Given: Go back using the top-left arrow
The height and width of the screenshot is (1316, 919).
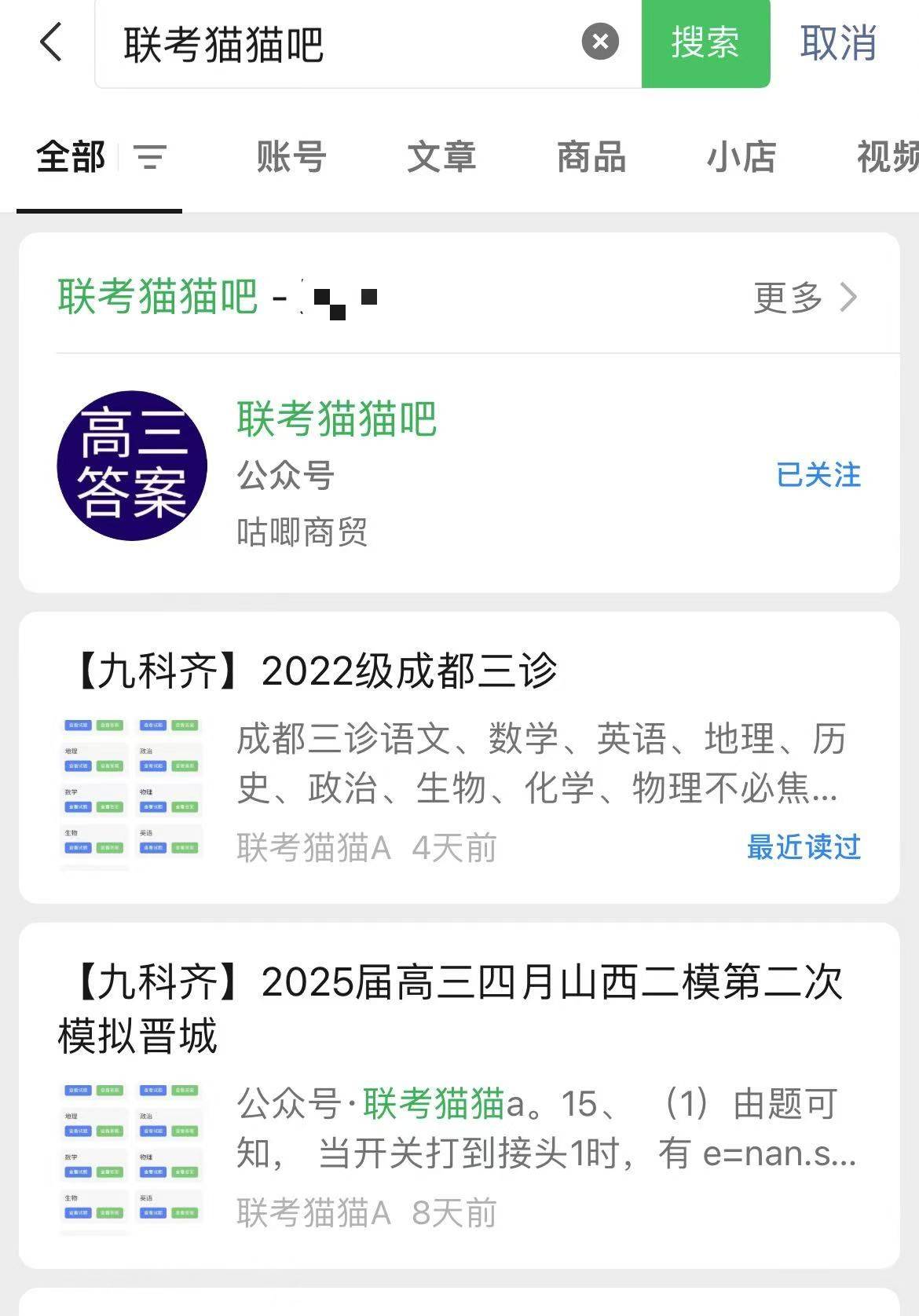Looking at the screenshot, I should pos(51,42).
